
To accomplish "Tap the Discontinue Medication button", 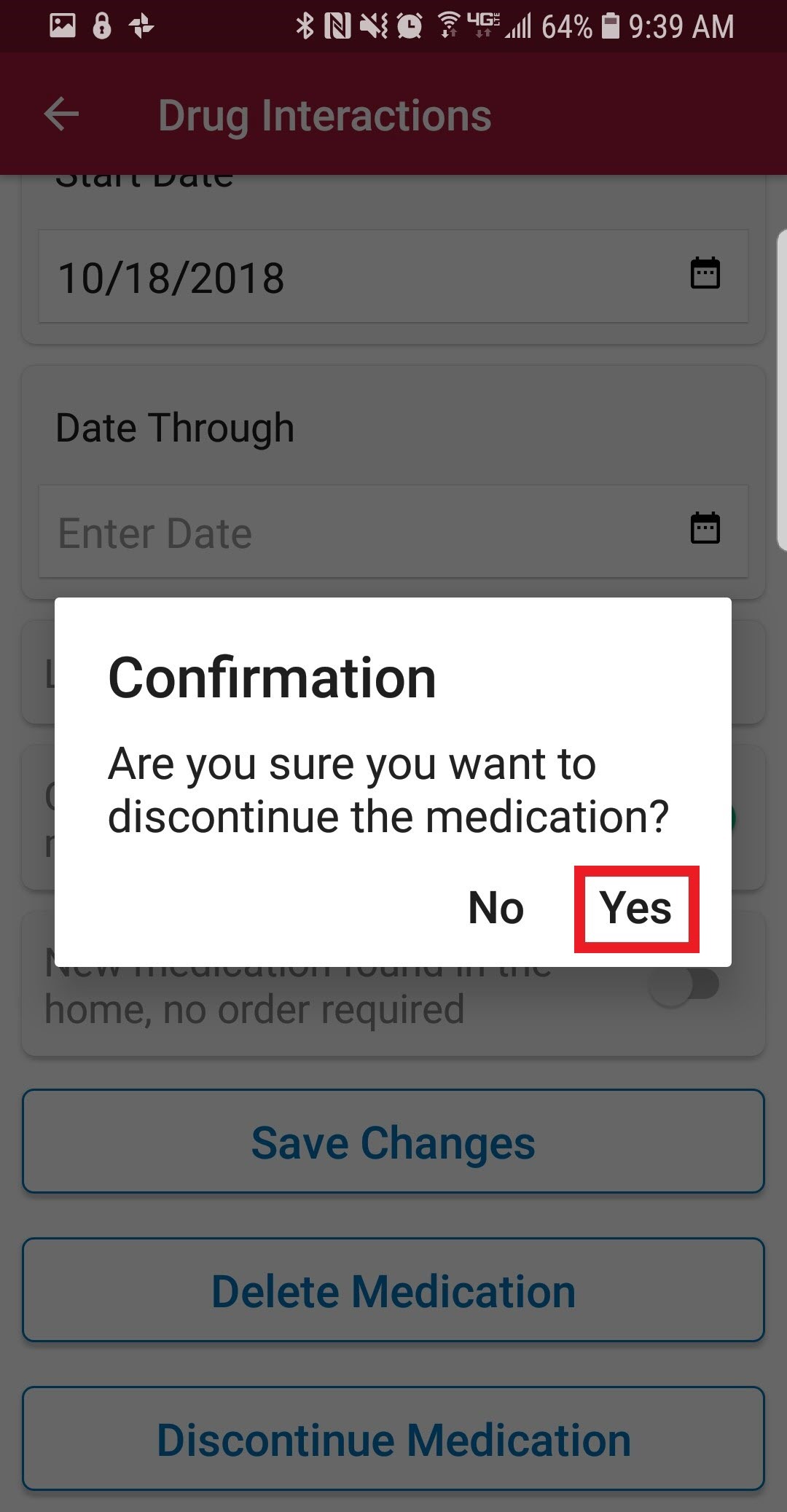I will coord(393,1440).
